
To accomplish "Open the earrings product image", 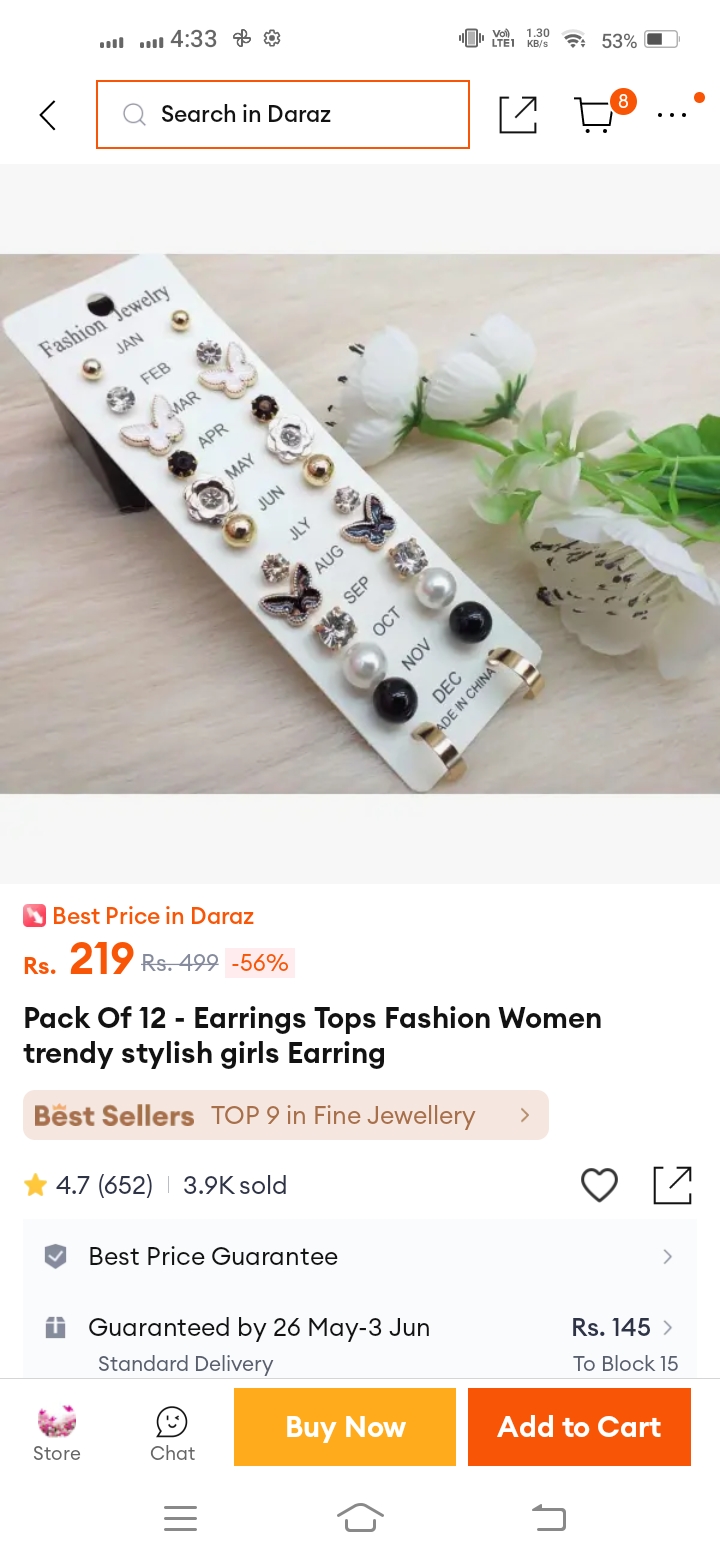I will [360, 523].
